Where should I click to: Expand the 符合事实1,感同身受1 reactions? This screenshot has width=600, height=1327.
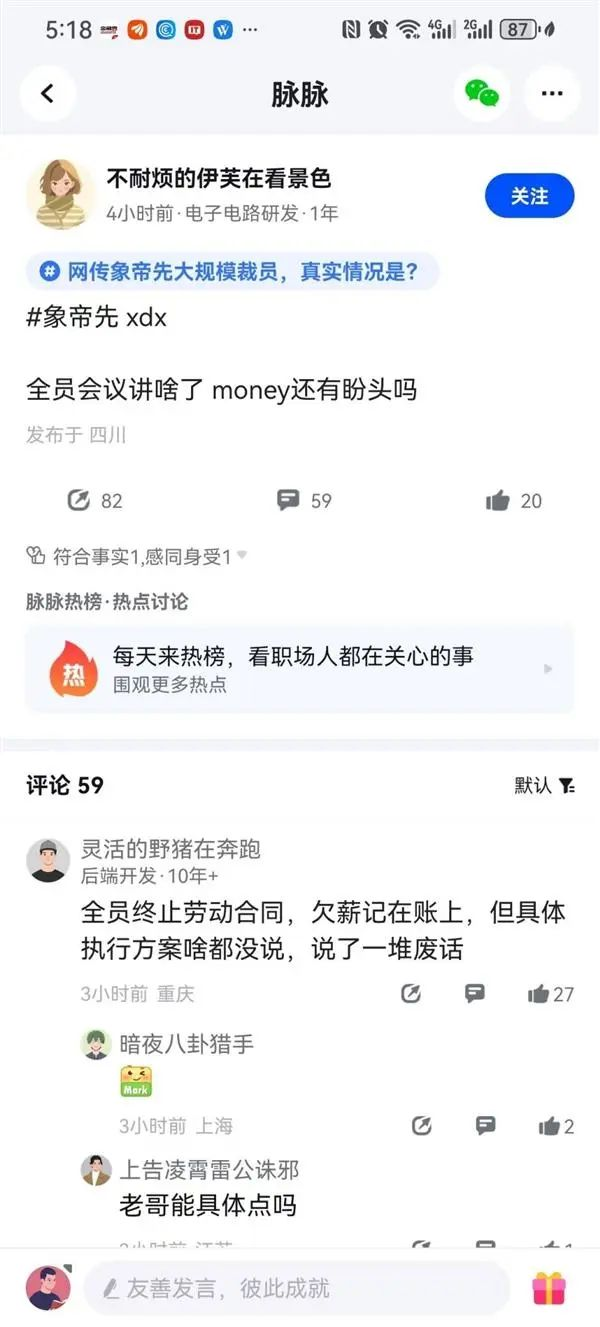tap(137, 556)
